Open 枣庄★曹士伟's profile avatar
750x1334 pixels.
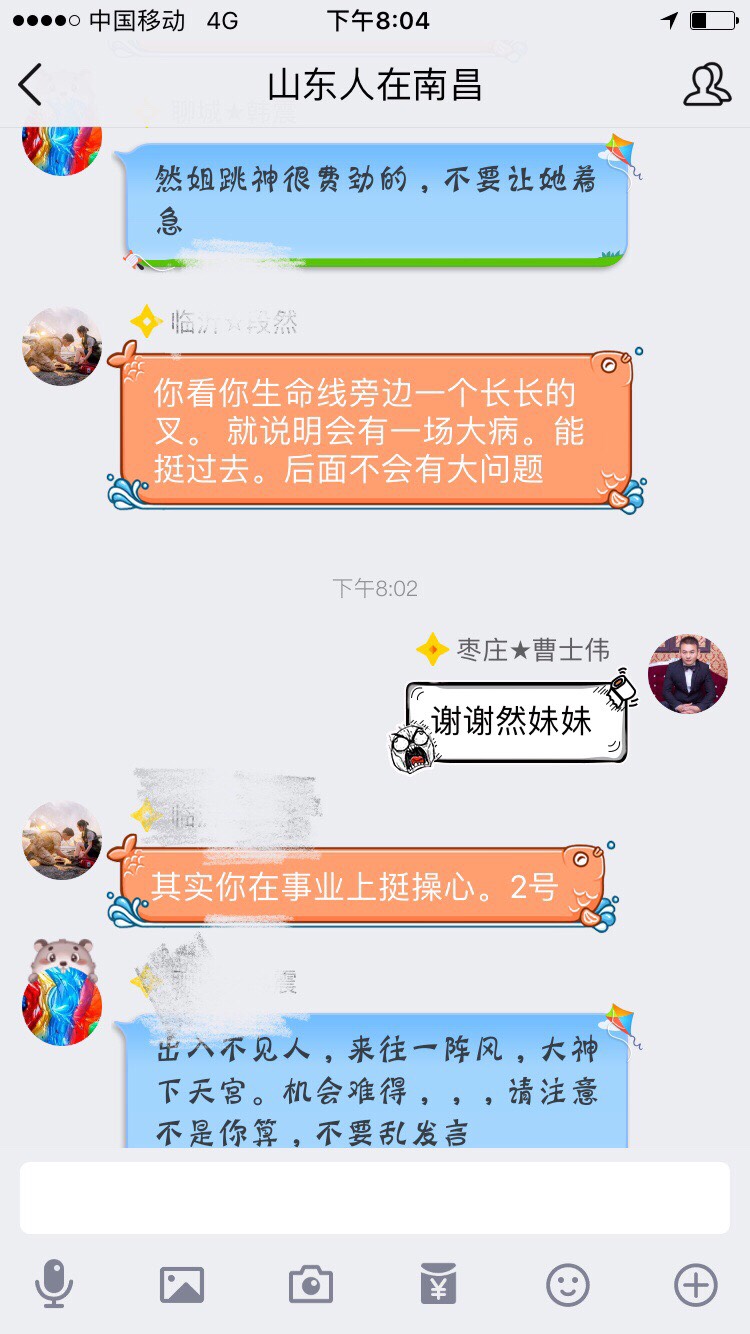[688, 673]
